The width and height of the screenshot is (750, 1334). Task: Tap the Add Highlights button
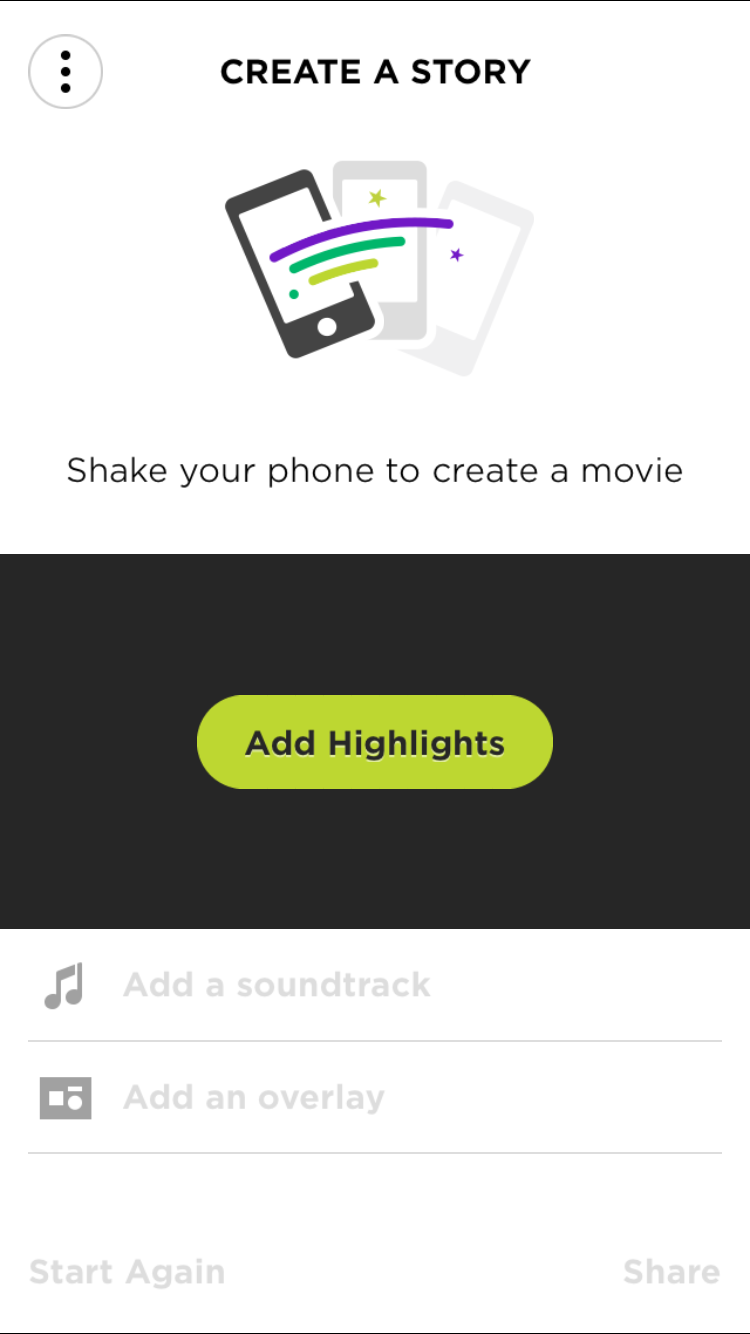coord(375,742)
